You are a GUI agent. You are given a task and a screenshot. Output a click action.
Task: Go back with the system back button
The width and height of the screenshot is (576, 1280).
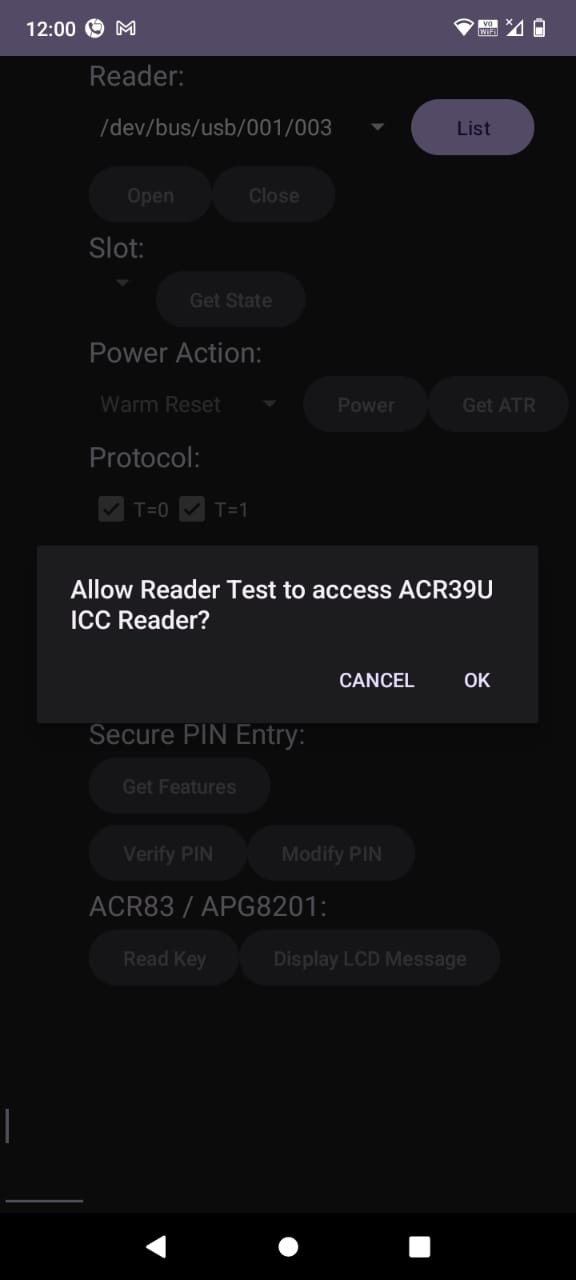(x=156, y=1246)
